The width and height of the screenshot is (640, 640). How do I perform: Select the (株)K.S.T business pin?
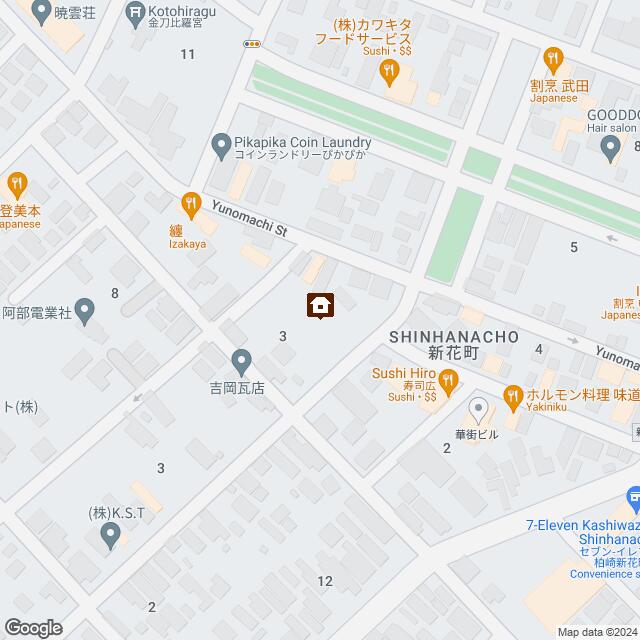pos(111,538)
